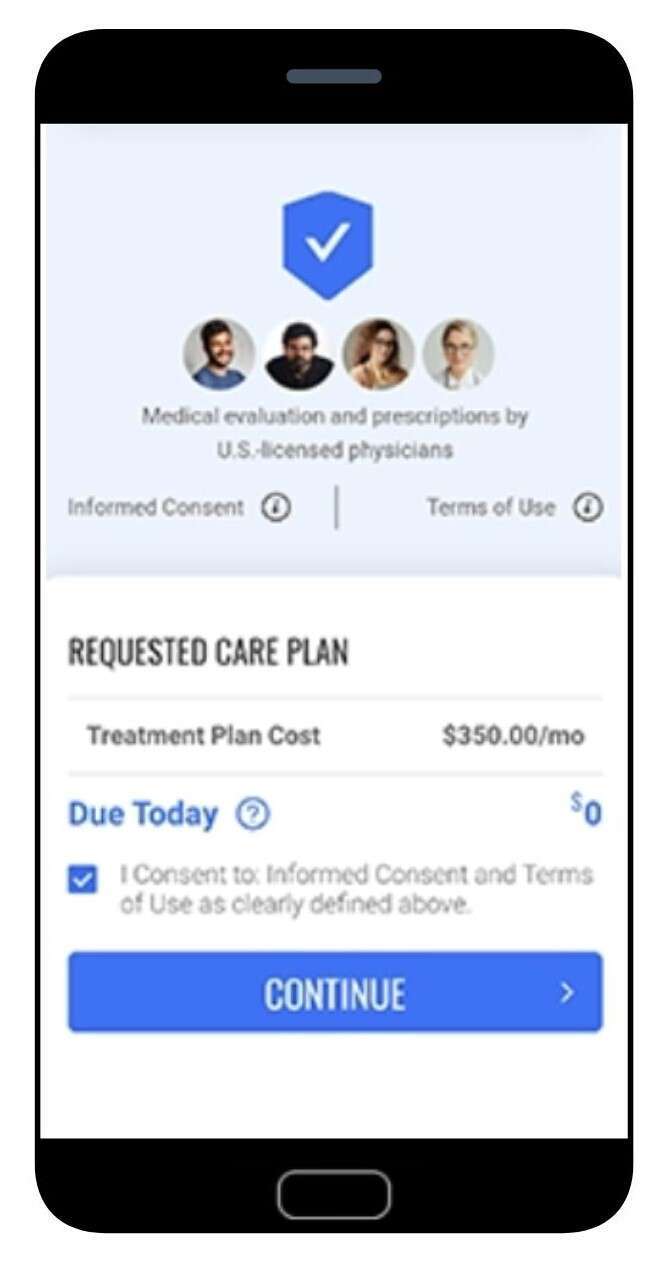Image resolution: width=672 pixels, height=1261 pixels.
Task: Open the Informed Consent info icon
Action: [276, 508]
